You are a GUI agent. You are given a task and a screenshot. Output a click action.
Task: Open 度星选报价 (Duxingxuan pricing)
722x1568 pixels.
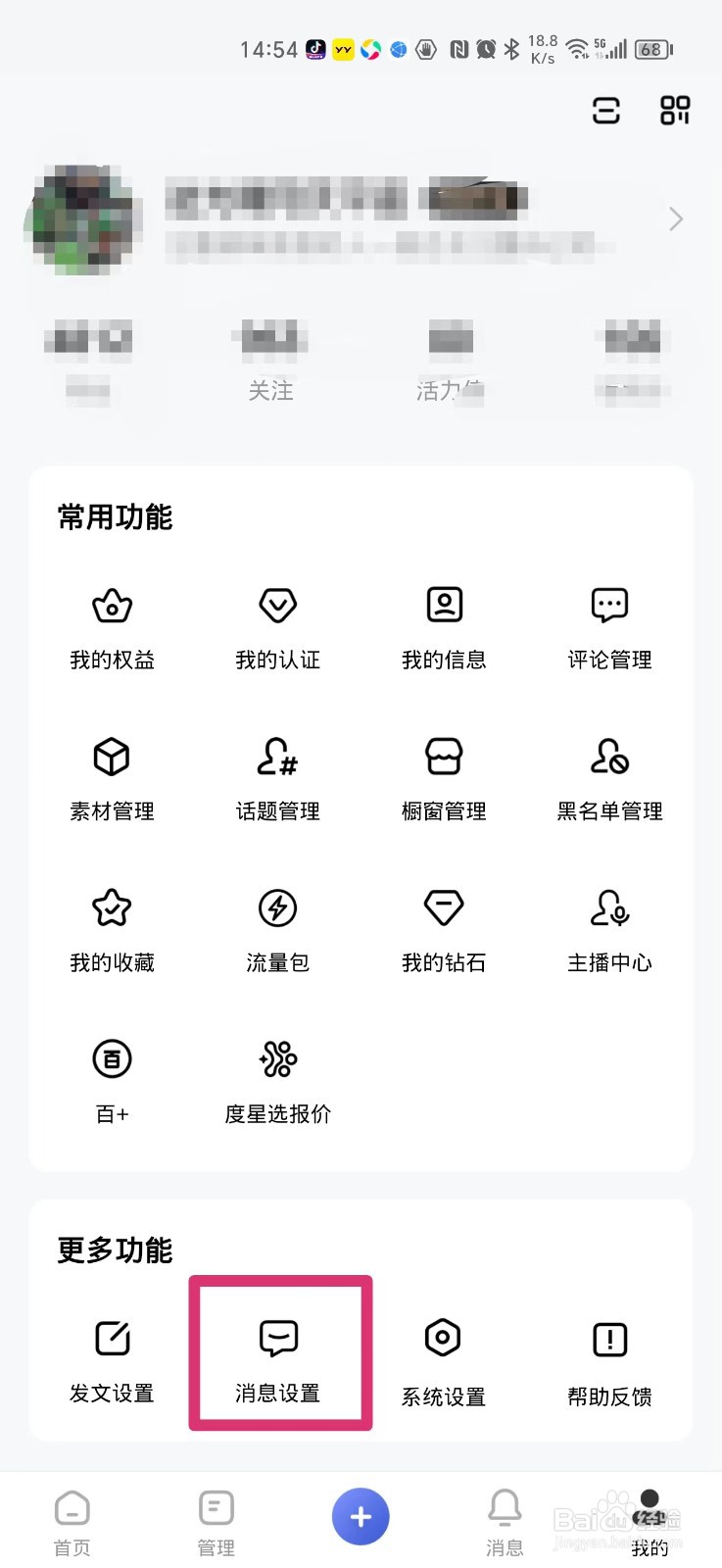tap(277, 1078)
